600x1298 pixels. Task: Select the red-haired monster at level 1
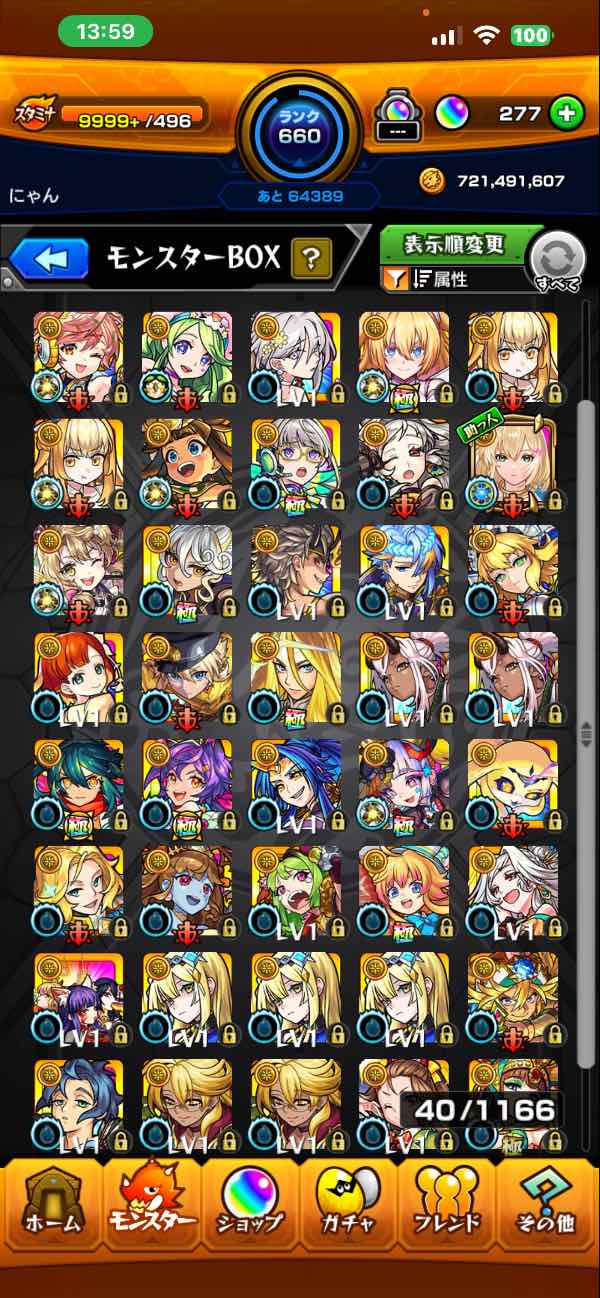point(78,677)
